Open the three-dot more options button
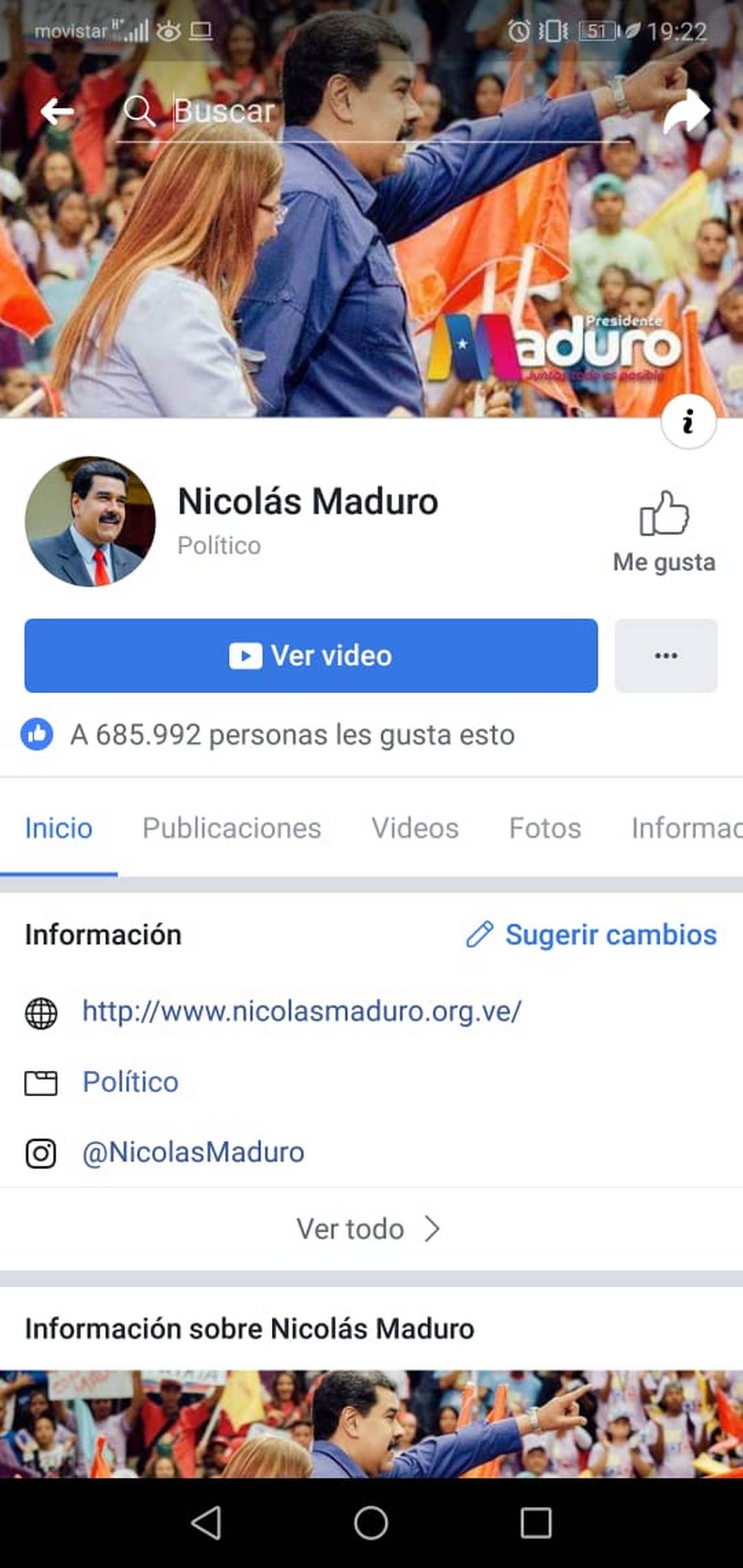The height and width of the screenshot is (1568, 743). [x=665, y=655]
